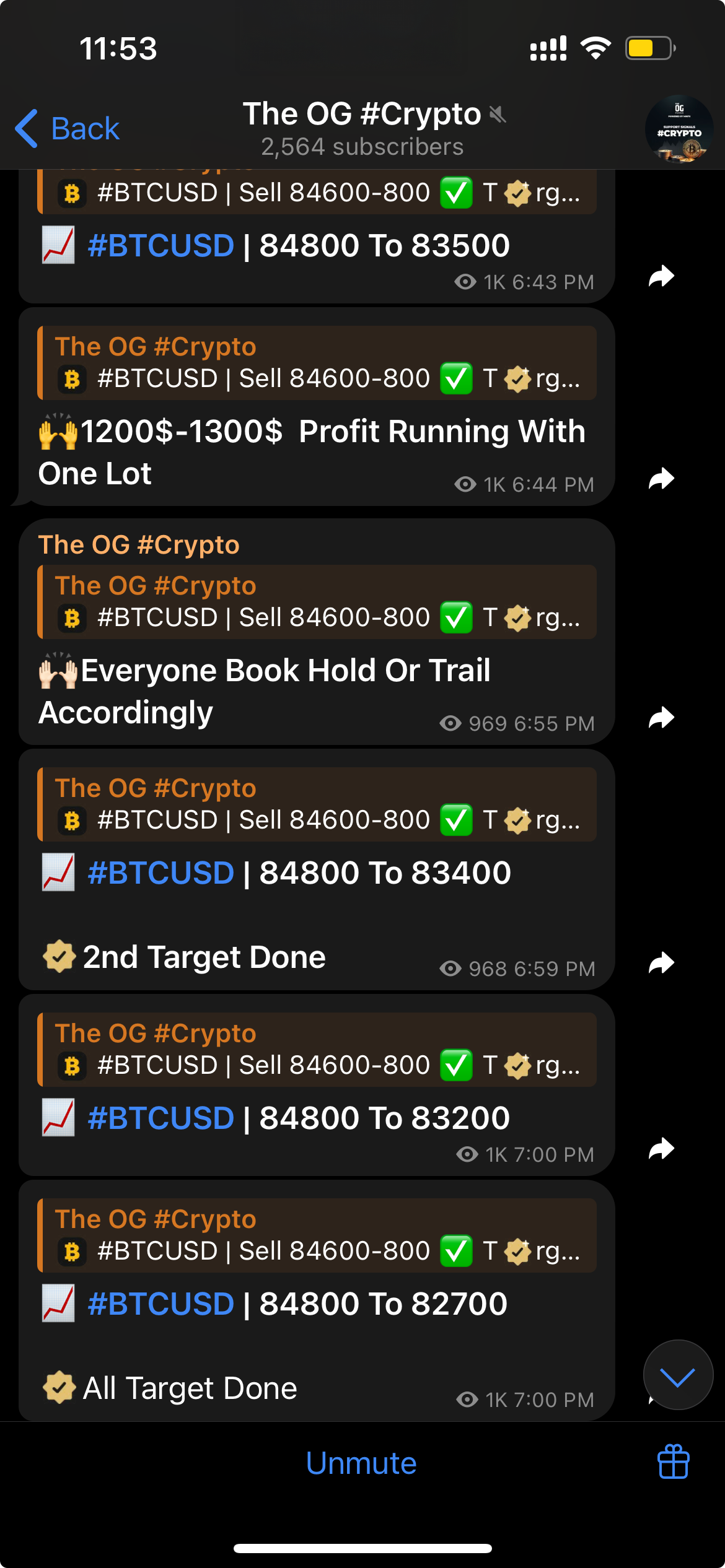Tap #BTCUSD hashtag in the 83200 message
Viewport: 725px width, 1568px height.
tap(161, 1118)
